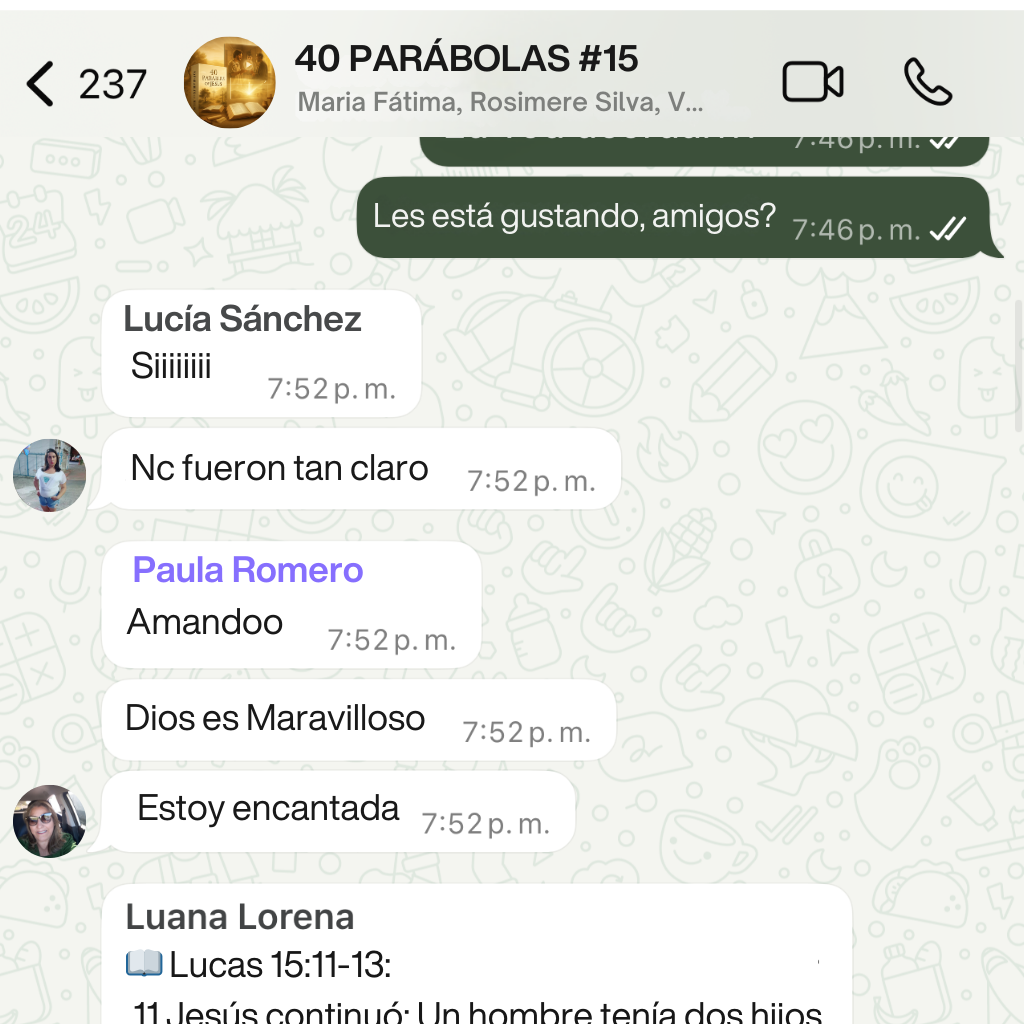The height and width of the screenshot is (1024, 1024).
Task: Start a voice call with the group
Action: pyautogui.click(x=927, y=83)
